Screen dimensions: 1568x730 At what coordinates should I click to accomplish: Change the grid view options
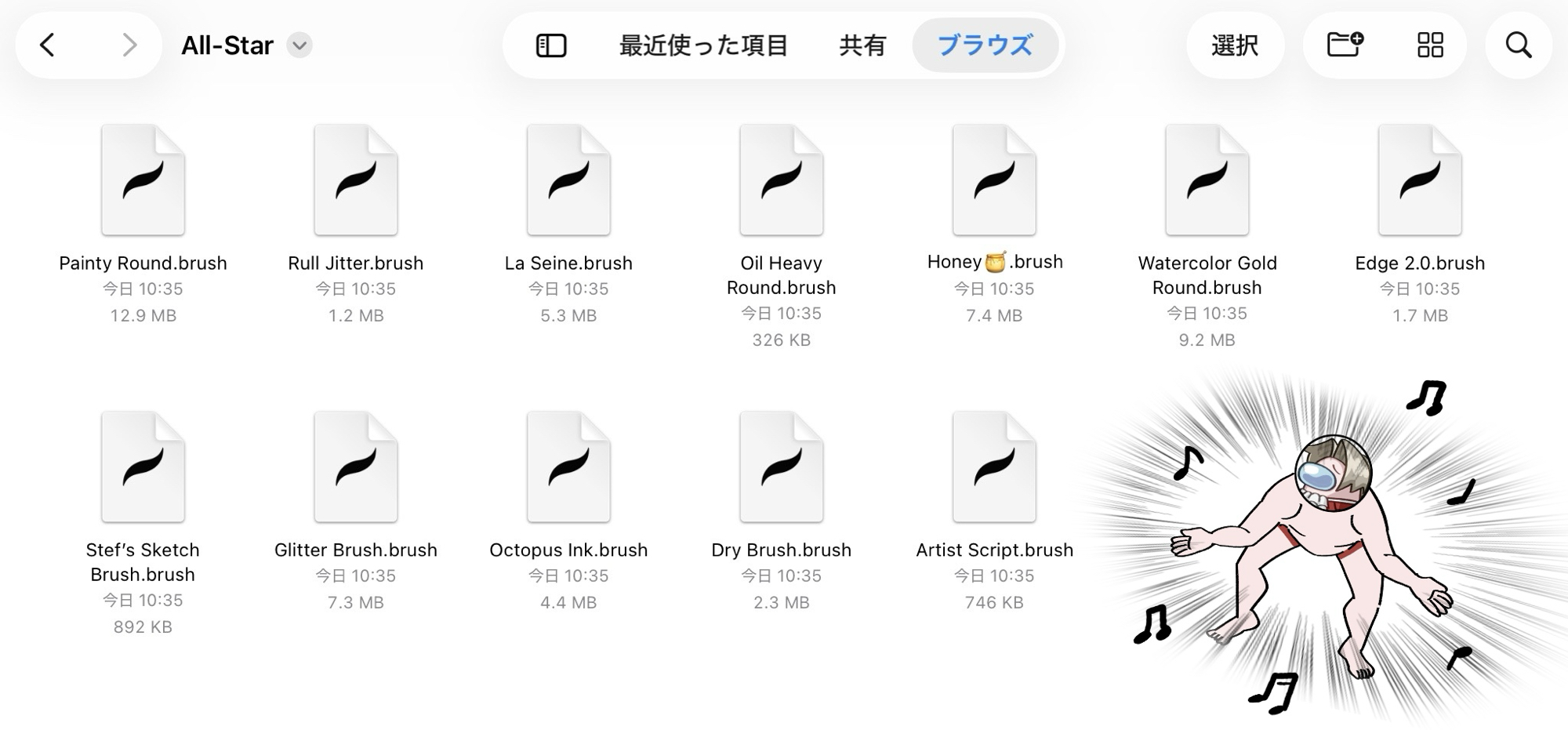click(1430, 45)
